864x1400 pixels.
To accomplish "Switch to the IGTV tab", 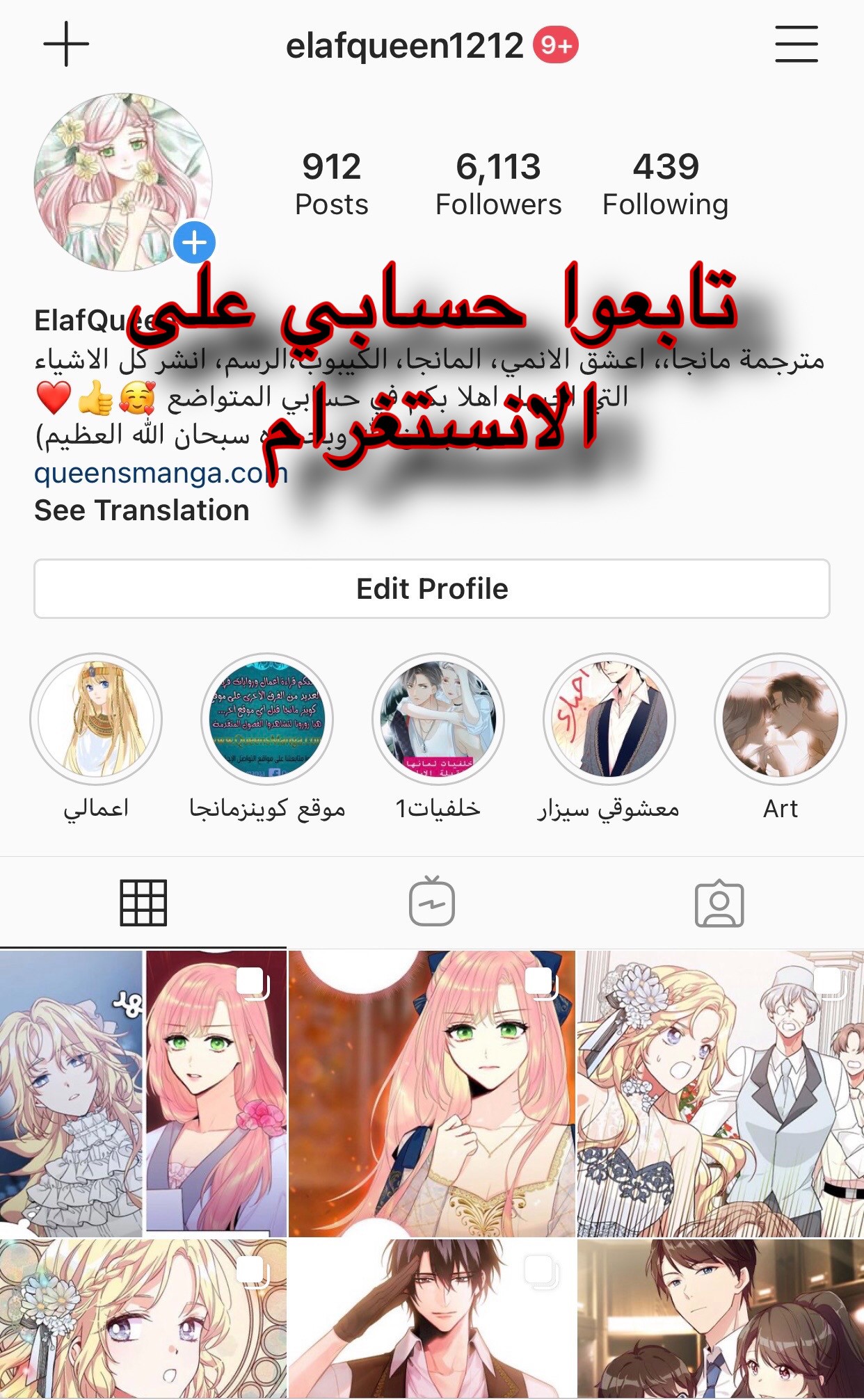I will (432, 903).
